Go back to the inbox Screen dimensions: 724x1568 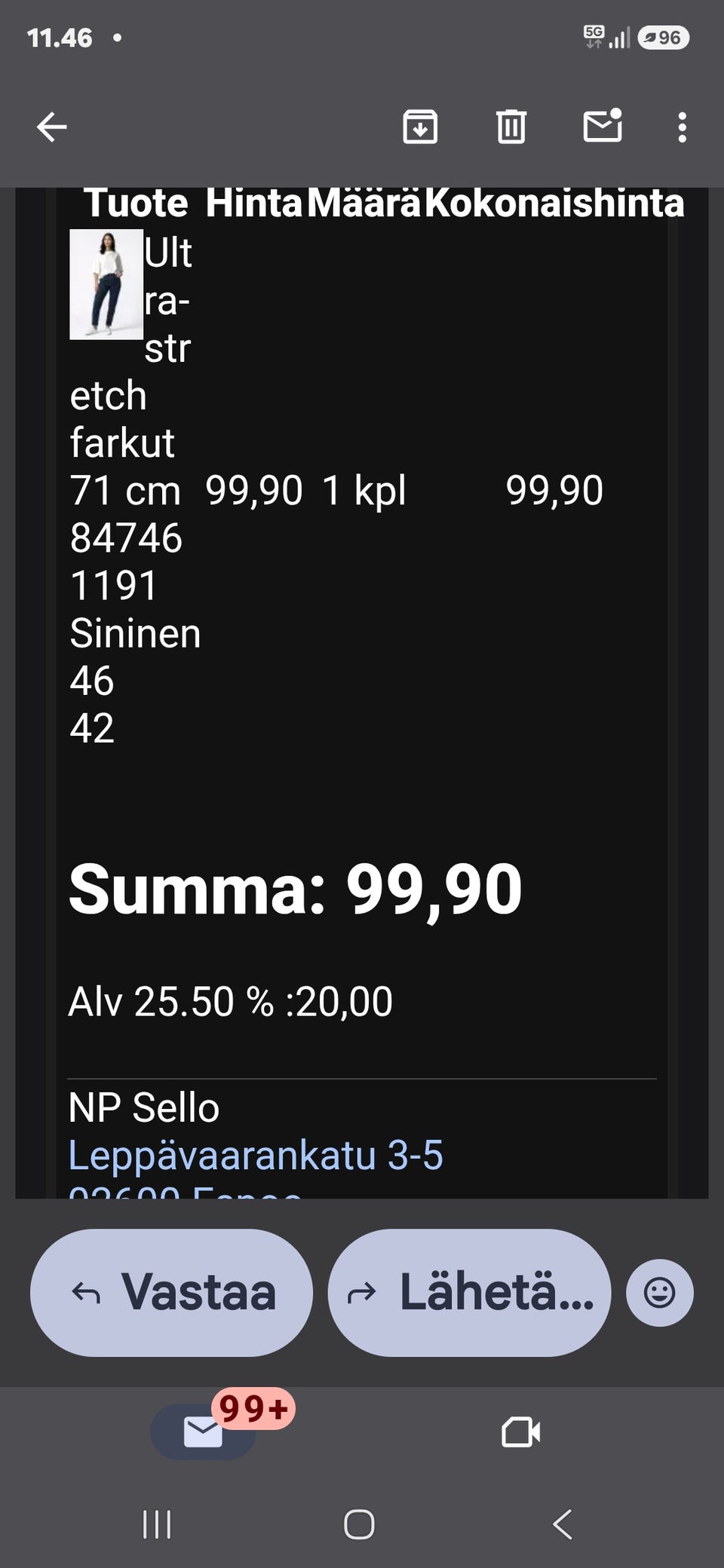[52, 127]
